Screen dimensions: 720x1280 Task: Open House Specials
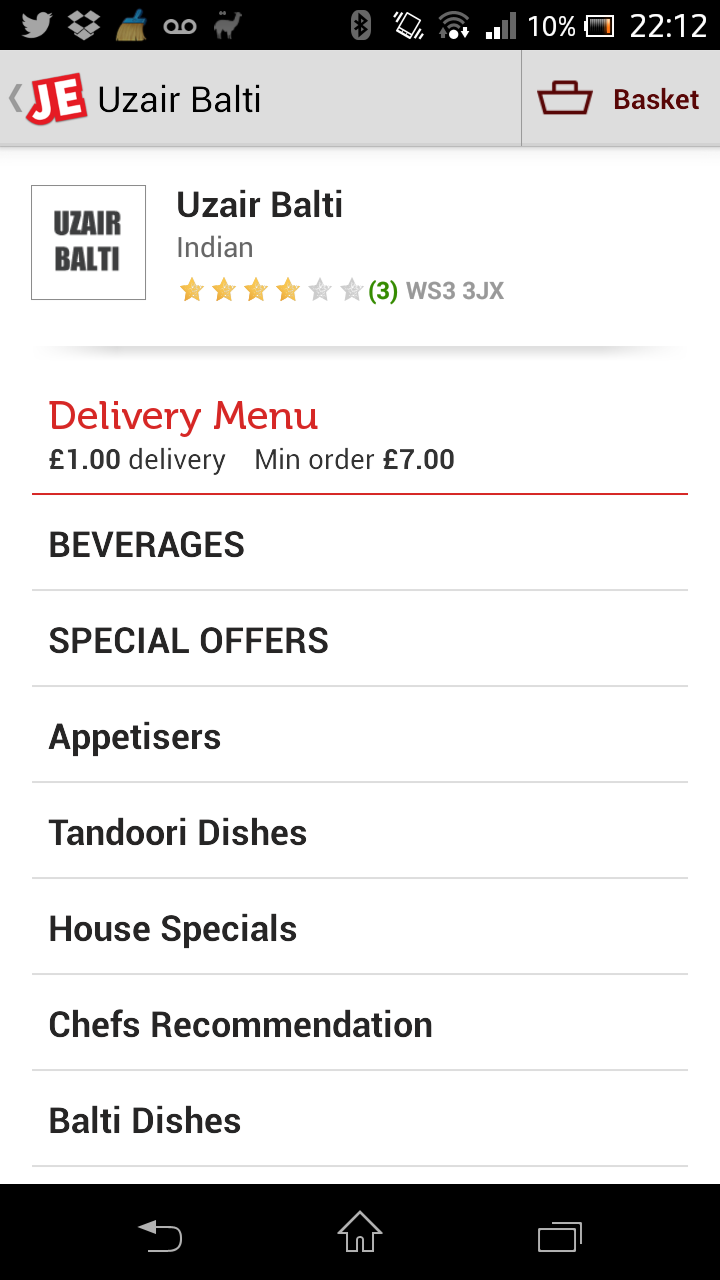[x=360, y=928]
